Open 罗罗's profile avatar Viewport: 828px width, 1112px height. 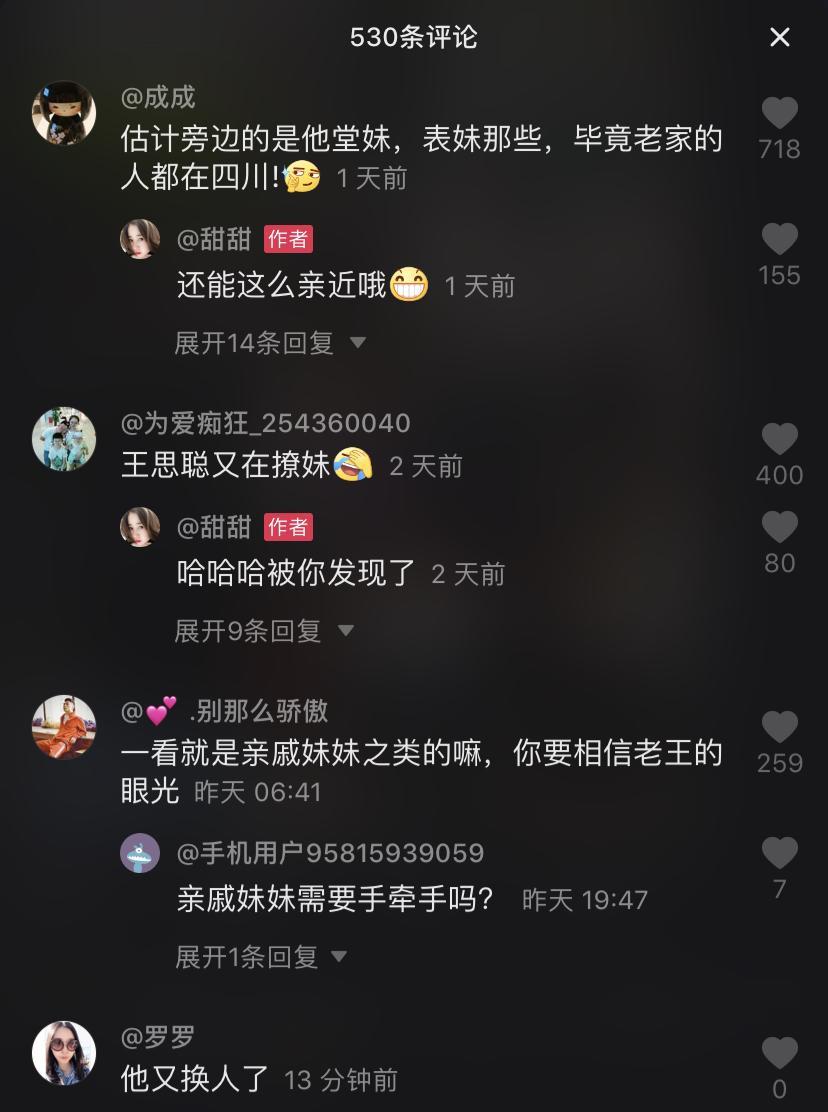pos(64,1053)
